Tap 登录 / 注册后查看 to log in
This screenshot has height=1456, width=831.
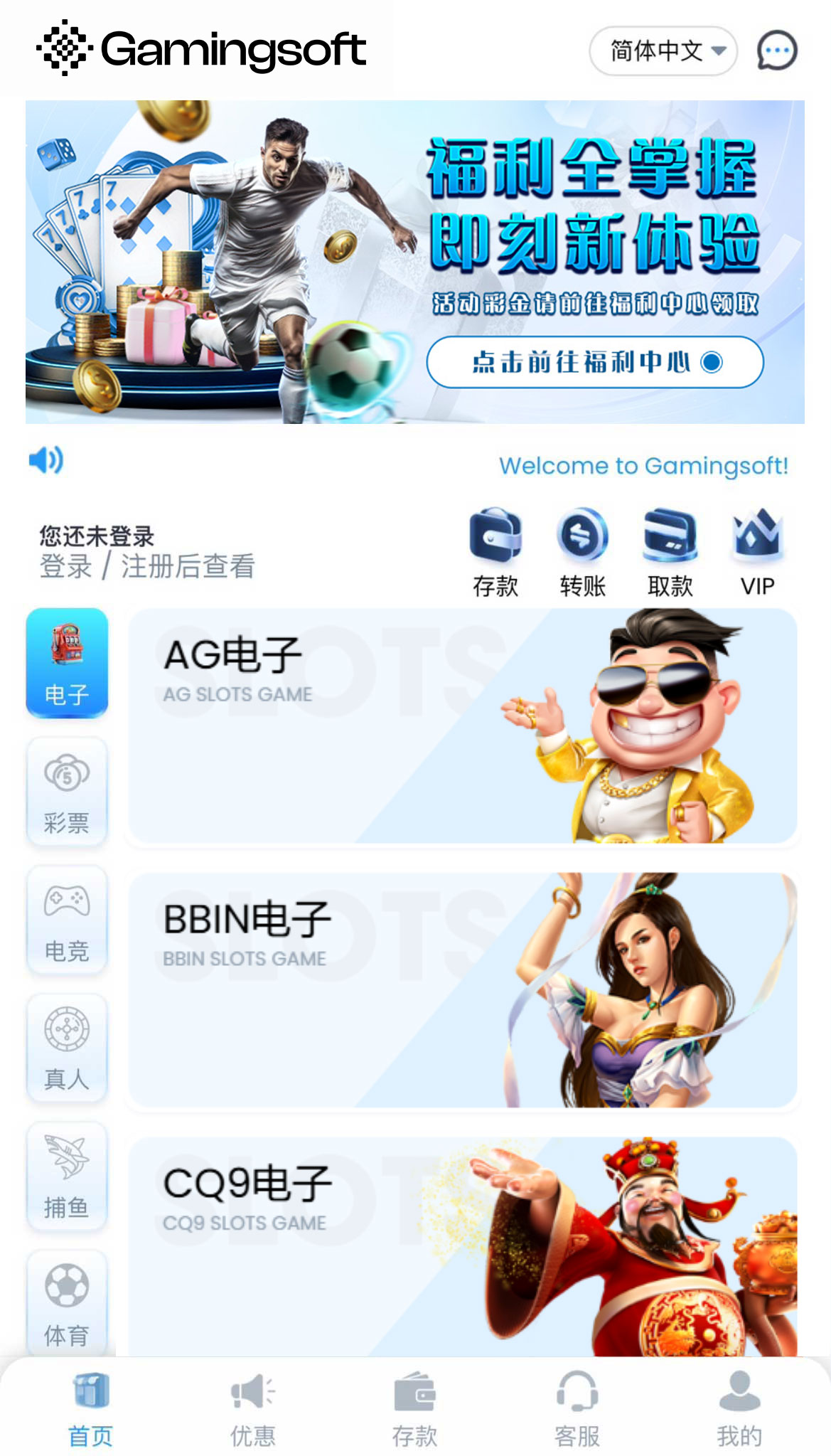click(147, 567)
